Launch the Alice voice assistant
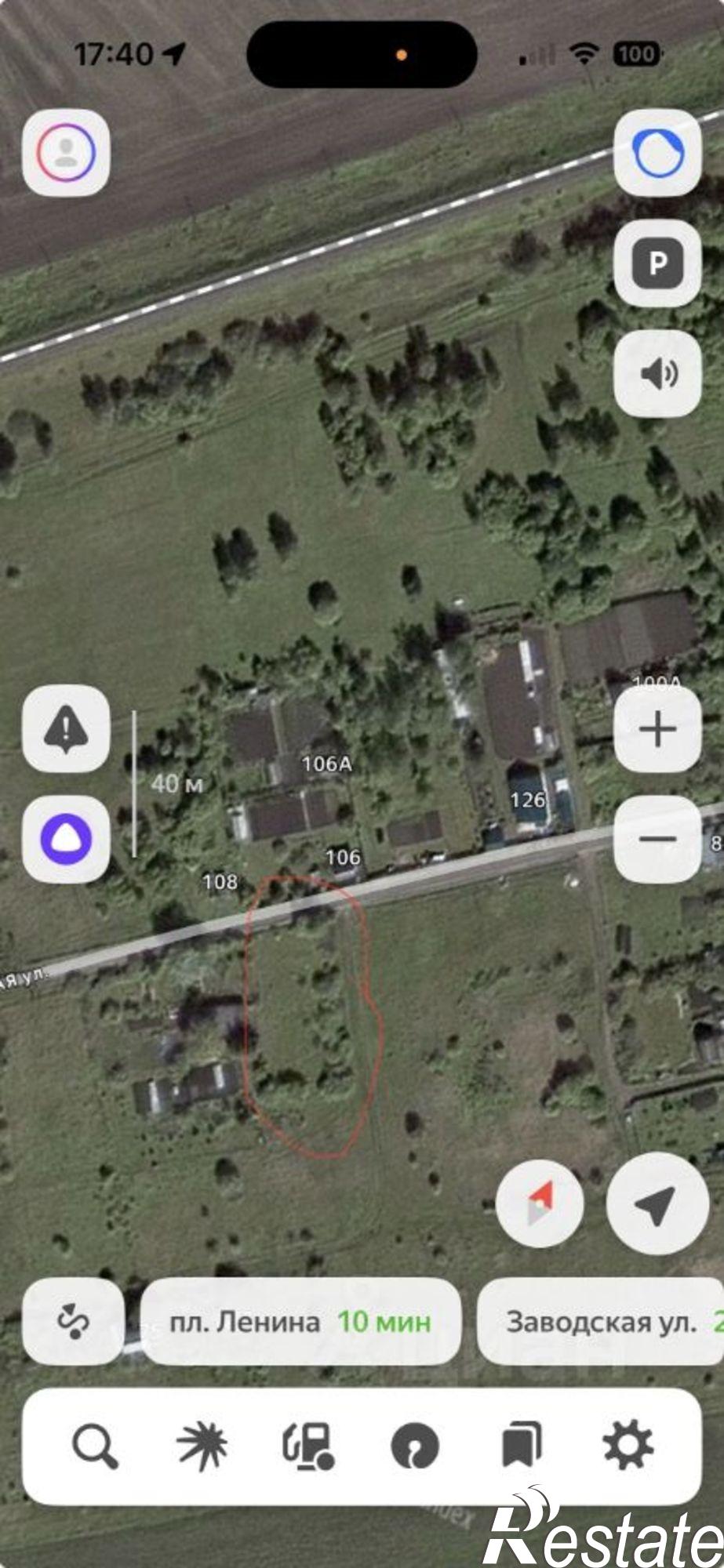Viewport: 724px width, 1568px height. pyautogui.click(x=67, y=839)
